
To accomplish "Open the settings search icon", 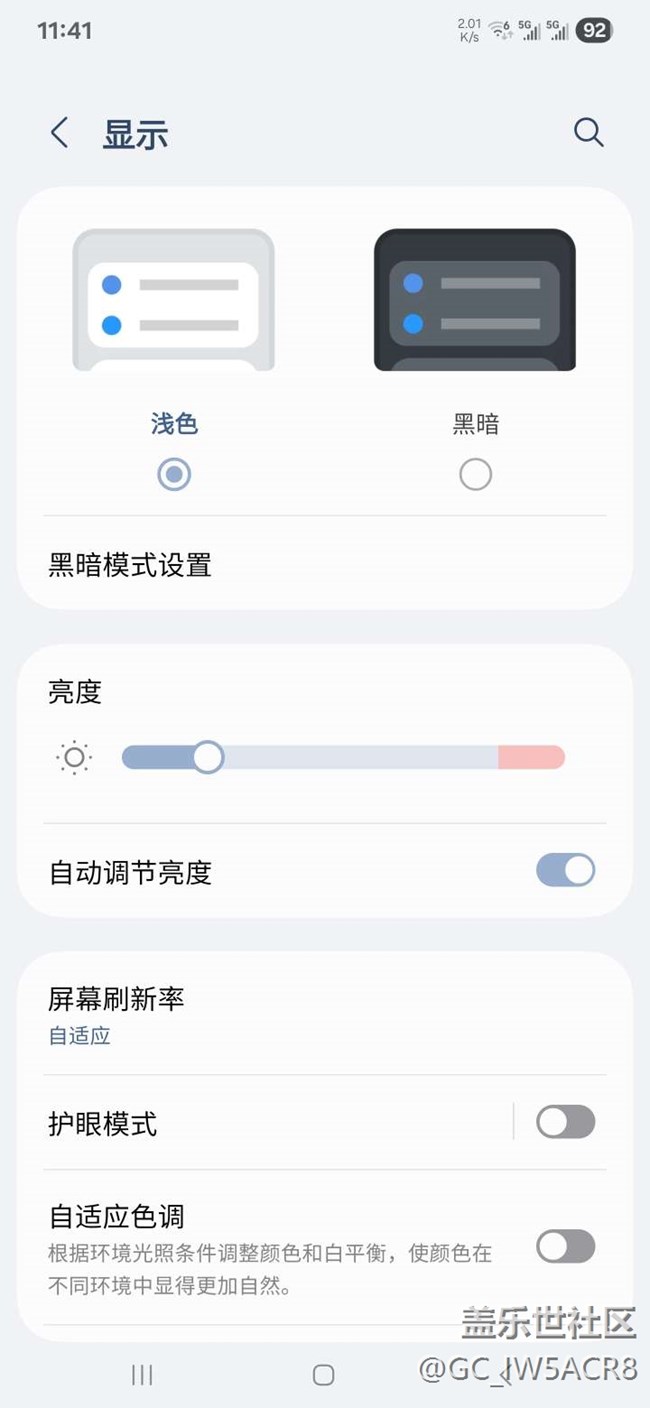I will (588, 133).
